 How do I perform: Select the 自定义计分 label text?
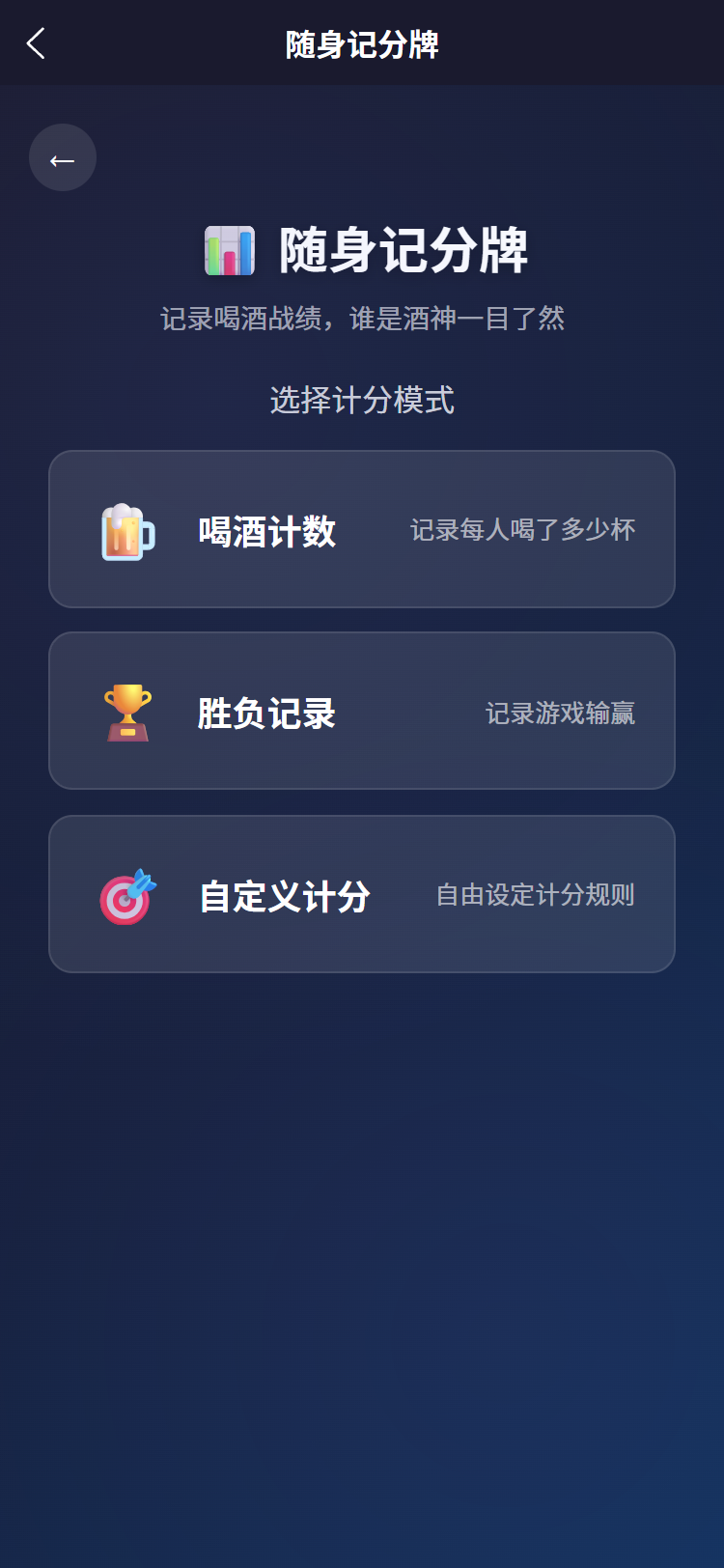coord(286,896)
